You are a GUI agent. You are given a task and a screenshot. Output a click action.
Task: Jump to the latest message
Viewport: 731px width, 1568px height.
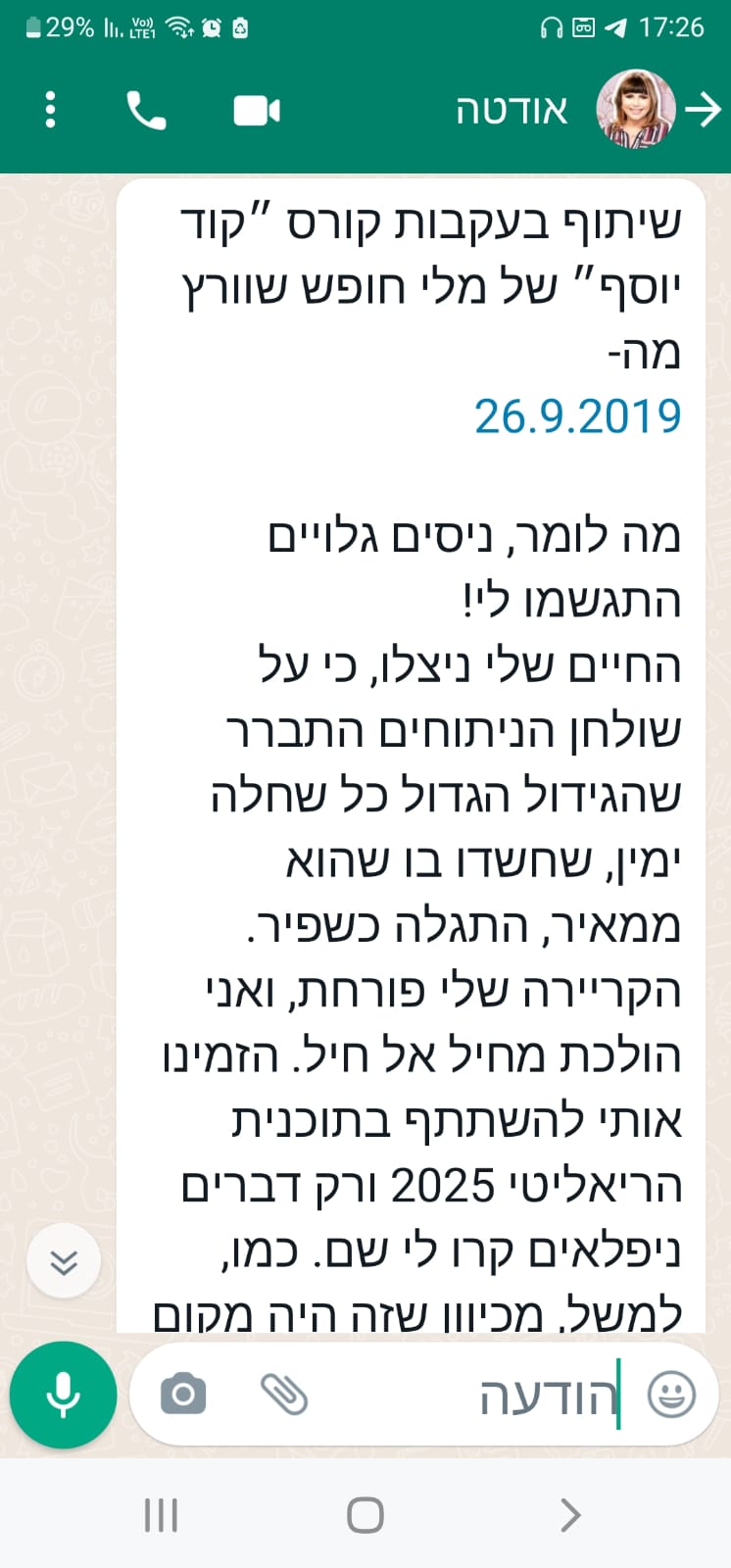click(64, 1261)
